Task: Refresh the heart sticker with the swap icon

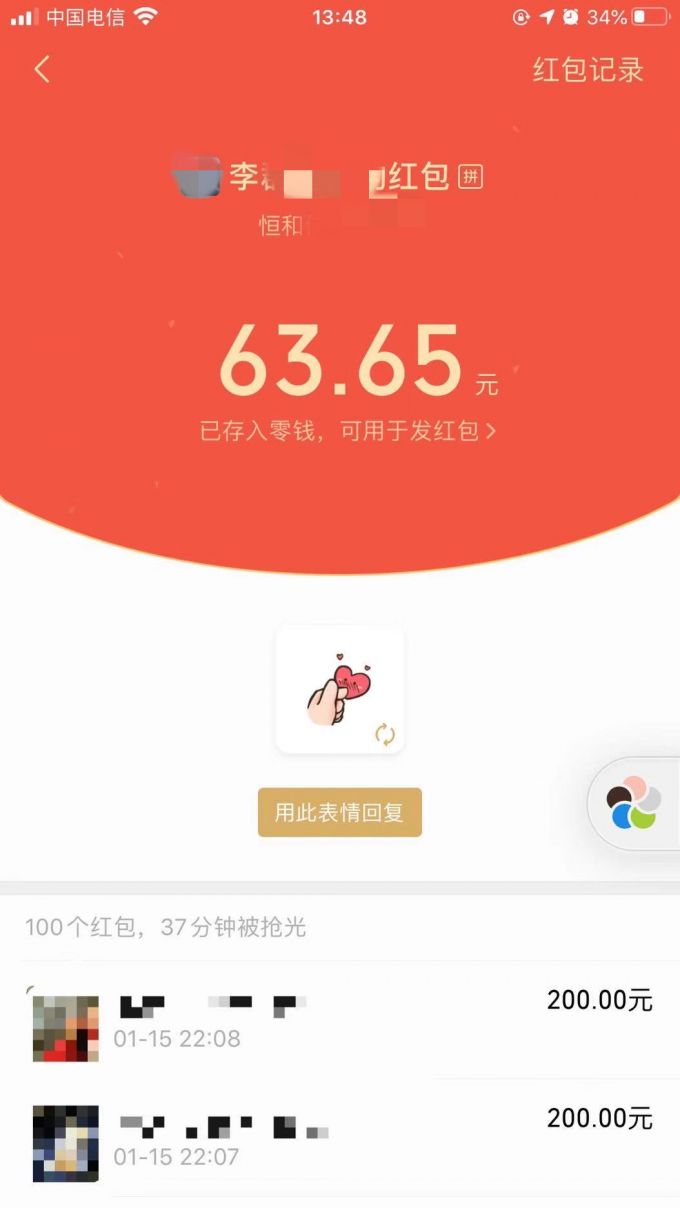Action: coord(385,734)
